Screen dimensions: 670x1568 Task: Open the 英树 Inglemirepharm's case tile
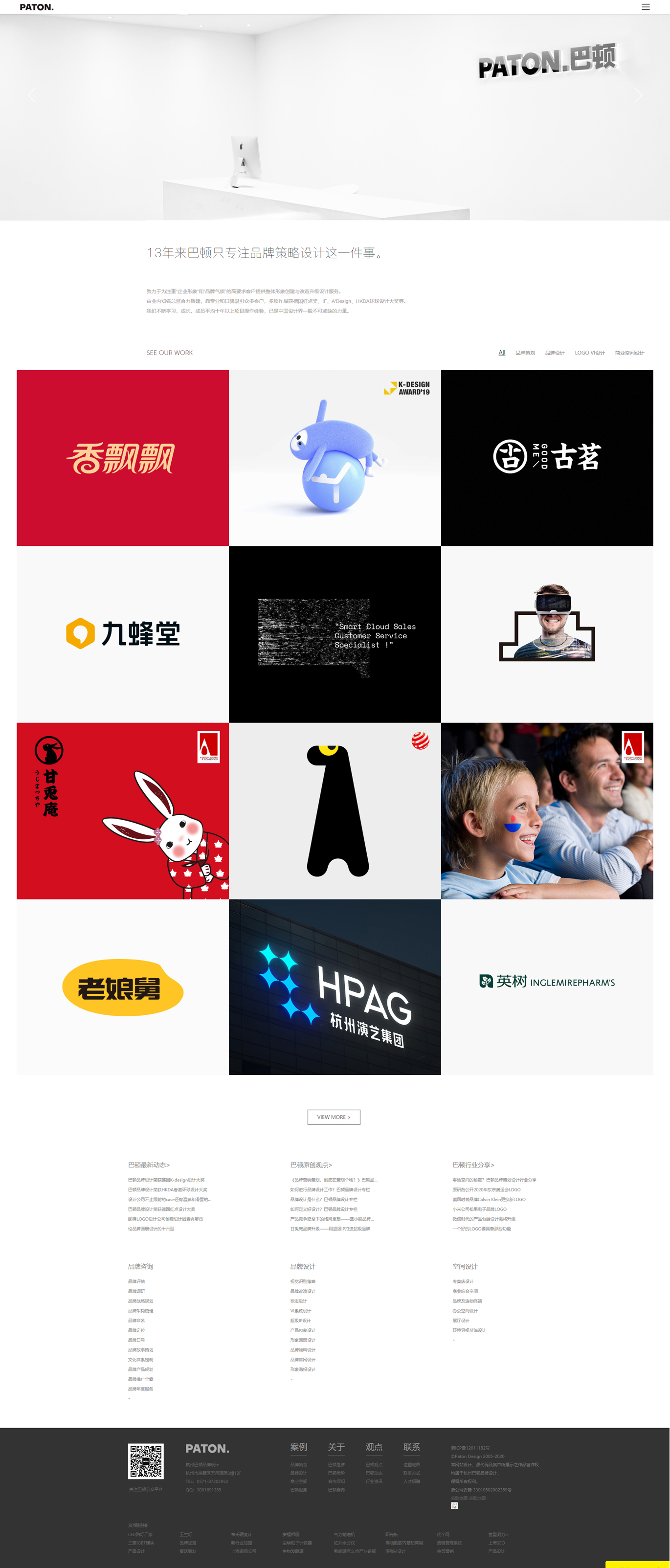pos(546,986)
